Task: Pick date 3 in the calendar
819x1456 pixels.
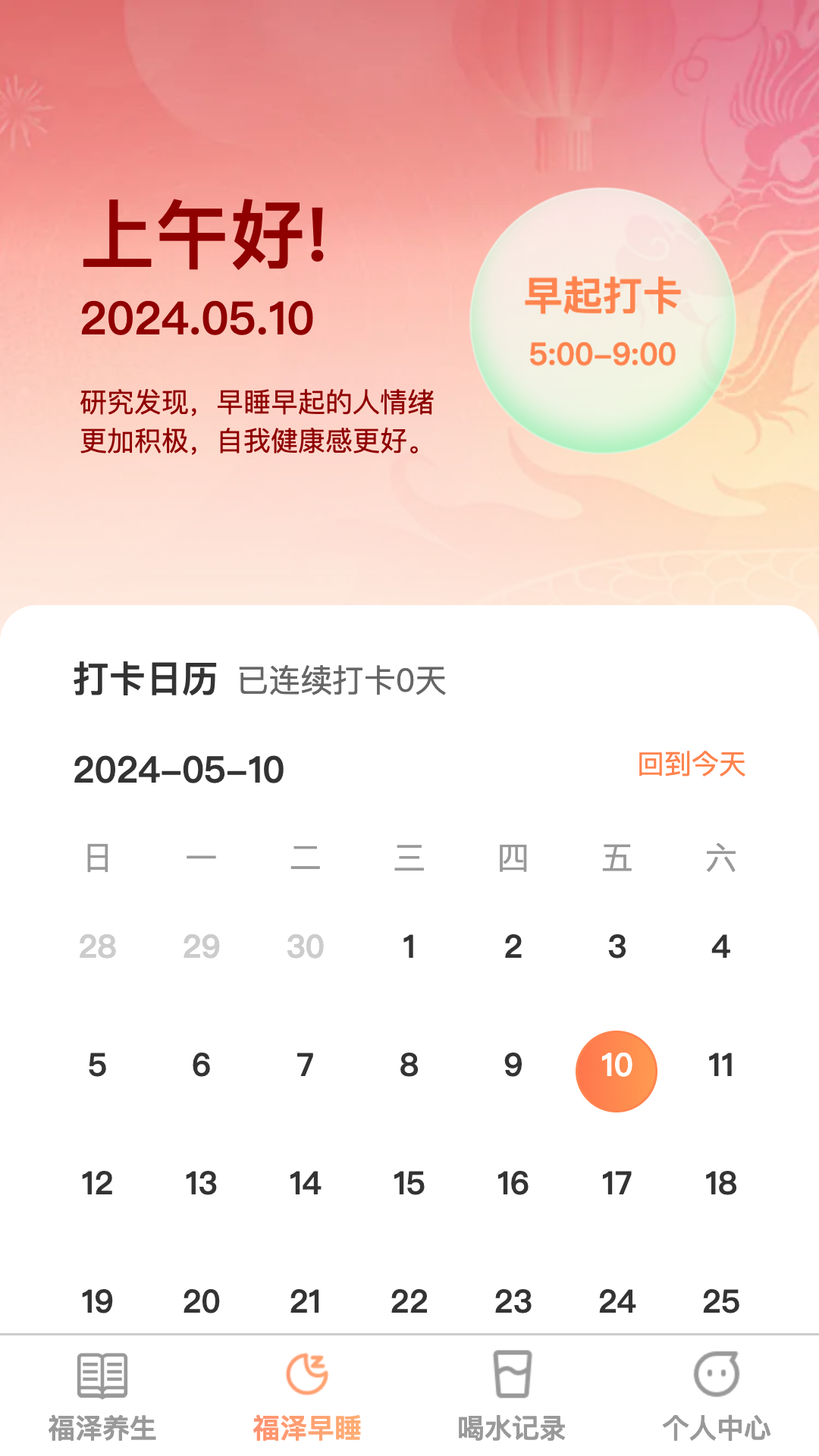Action: click(x=617, y=946)
